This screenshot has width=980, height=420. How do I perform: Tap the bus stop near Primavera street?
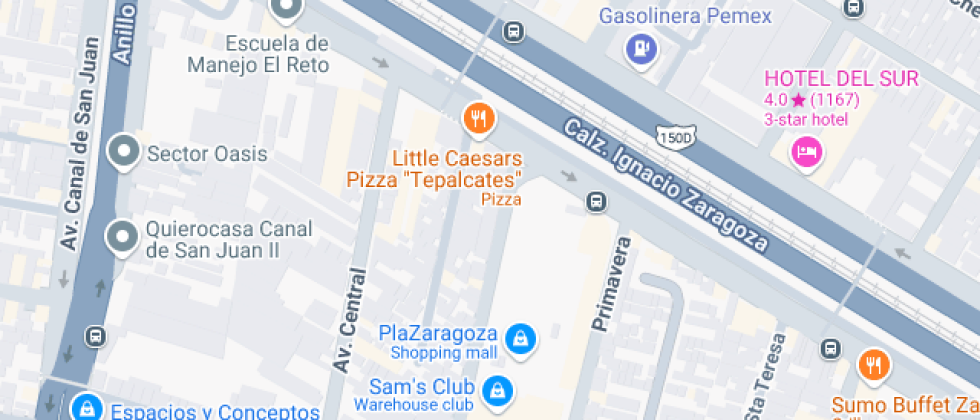point(596,202)
